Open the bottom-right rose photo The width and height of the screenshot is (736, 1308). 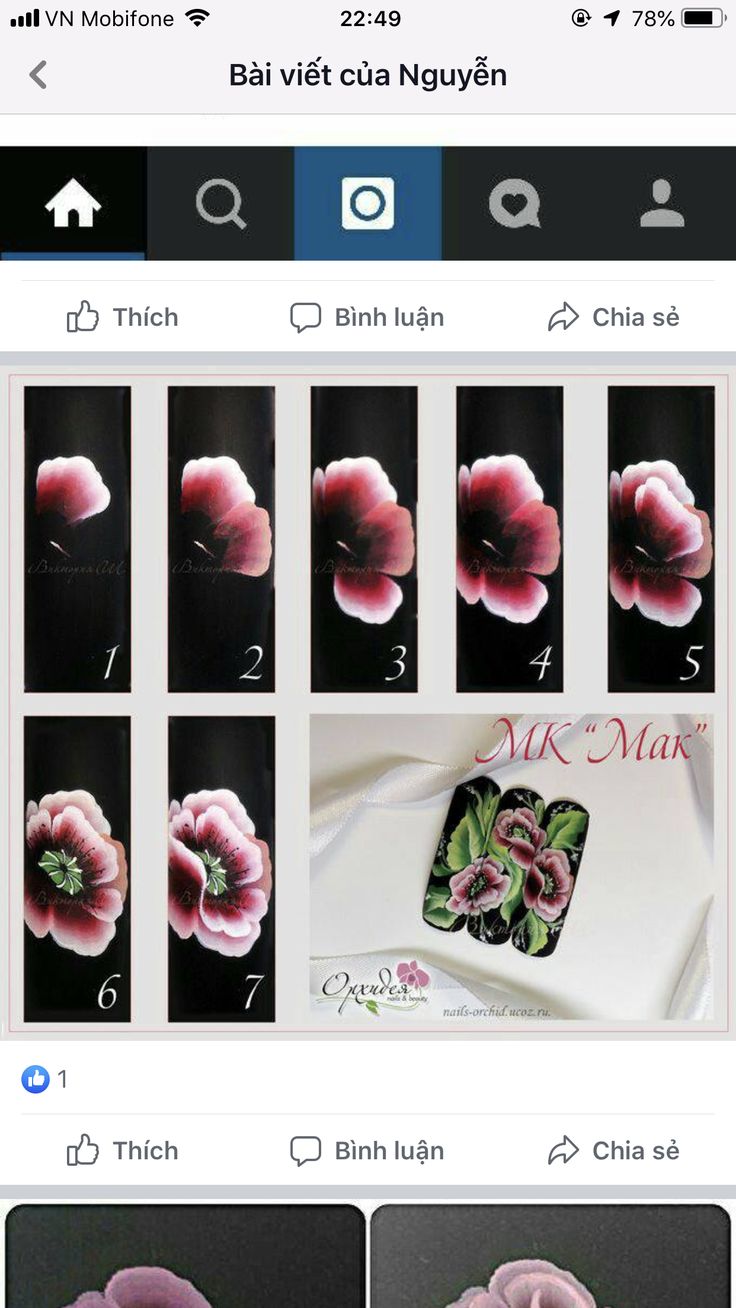point(551,1258)
